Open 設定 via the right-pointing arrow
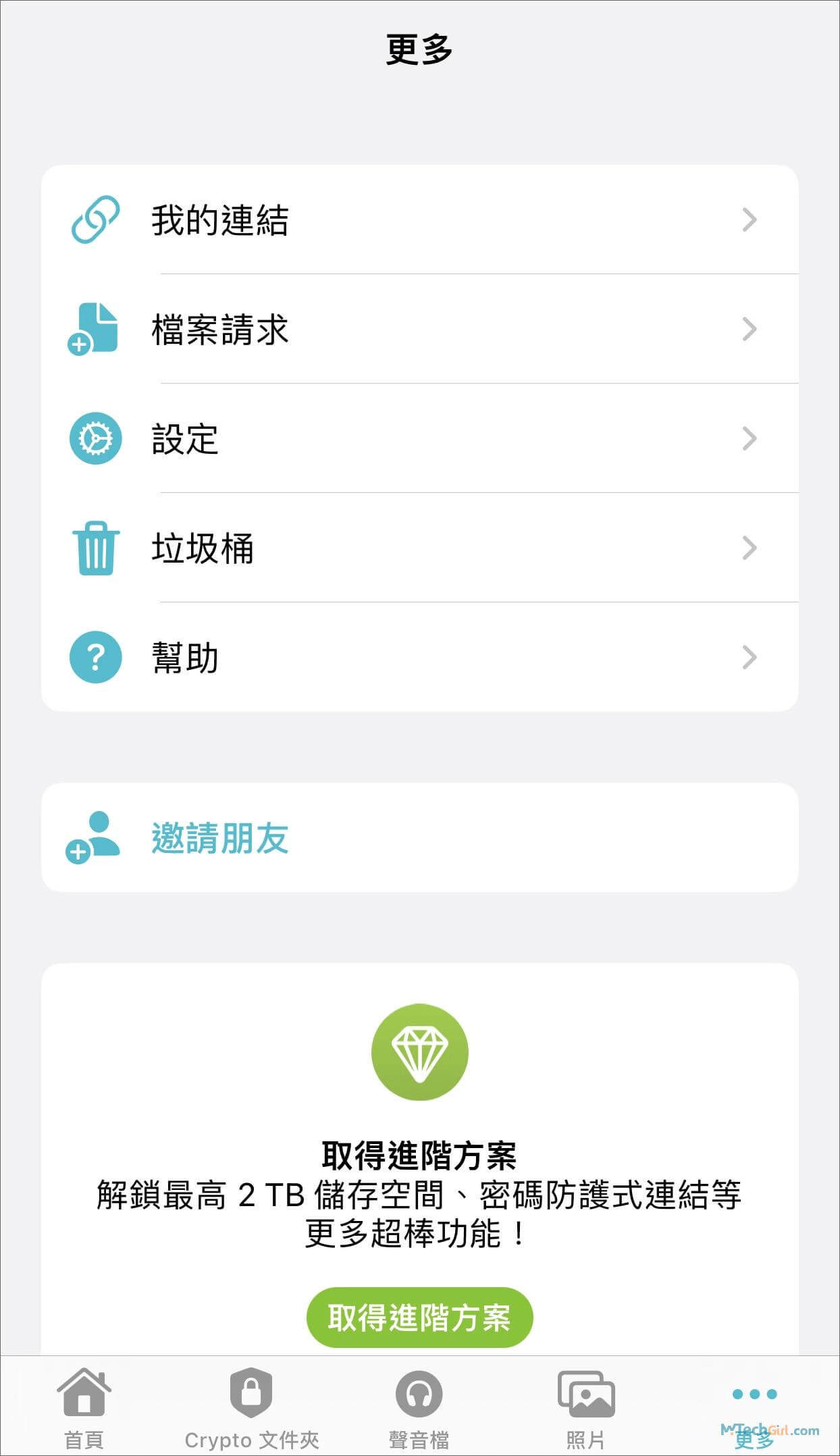Image resolution: width=840 pixels, height=1456 pixels. (748, 439)
